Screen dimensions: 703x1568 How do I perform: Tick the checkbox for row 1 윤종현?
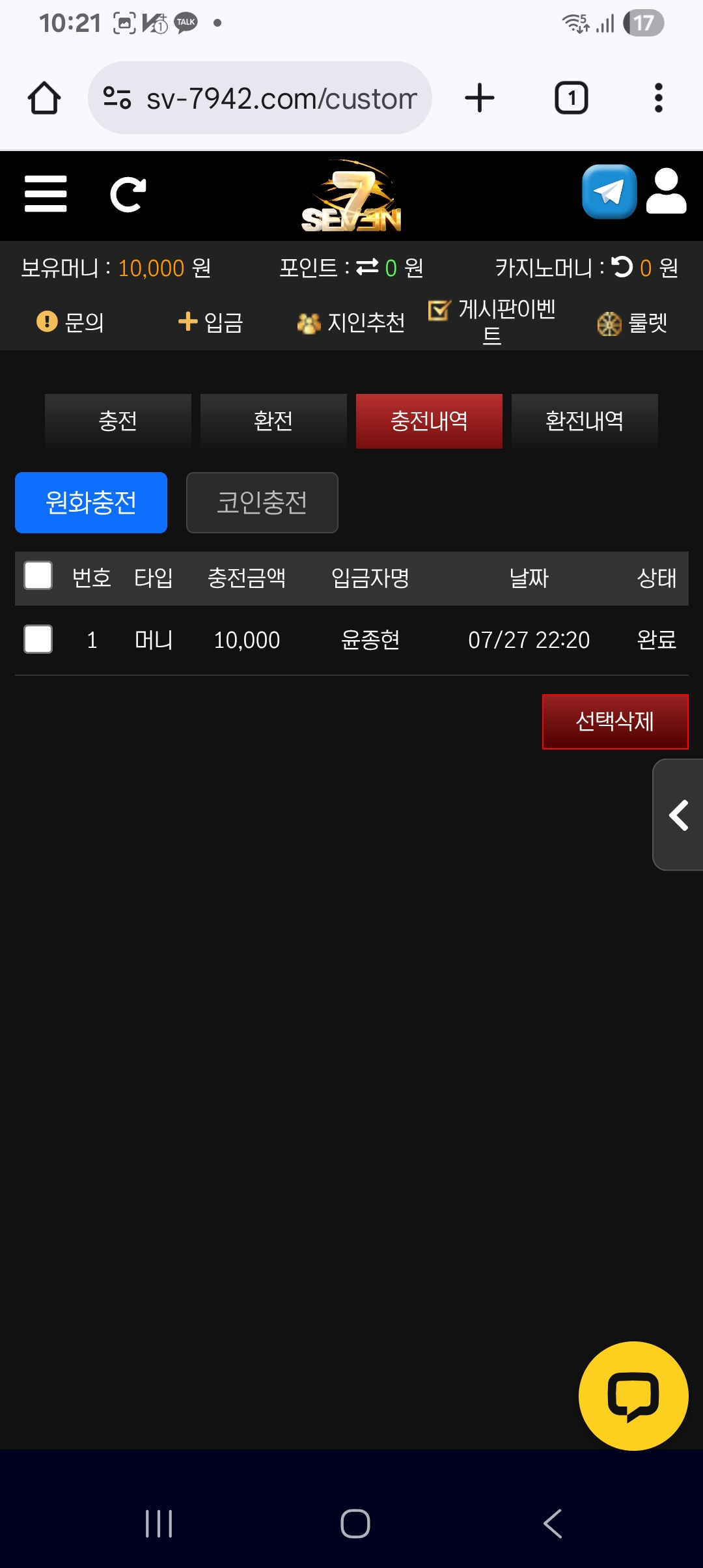38,639
